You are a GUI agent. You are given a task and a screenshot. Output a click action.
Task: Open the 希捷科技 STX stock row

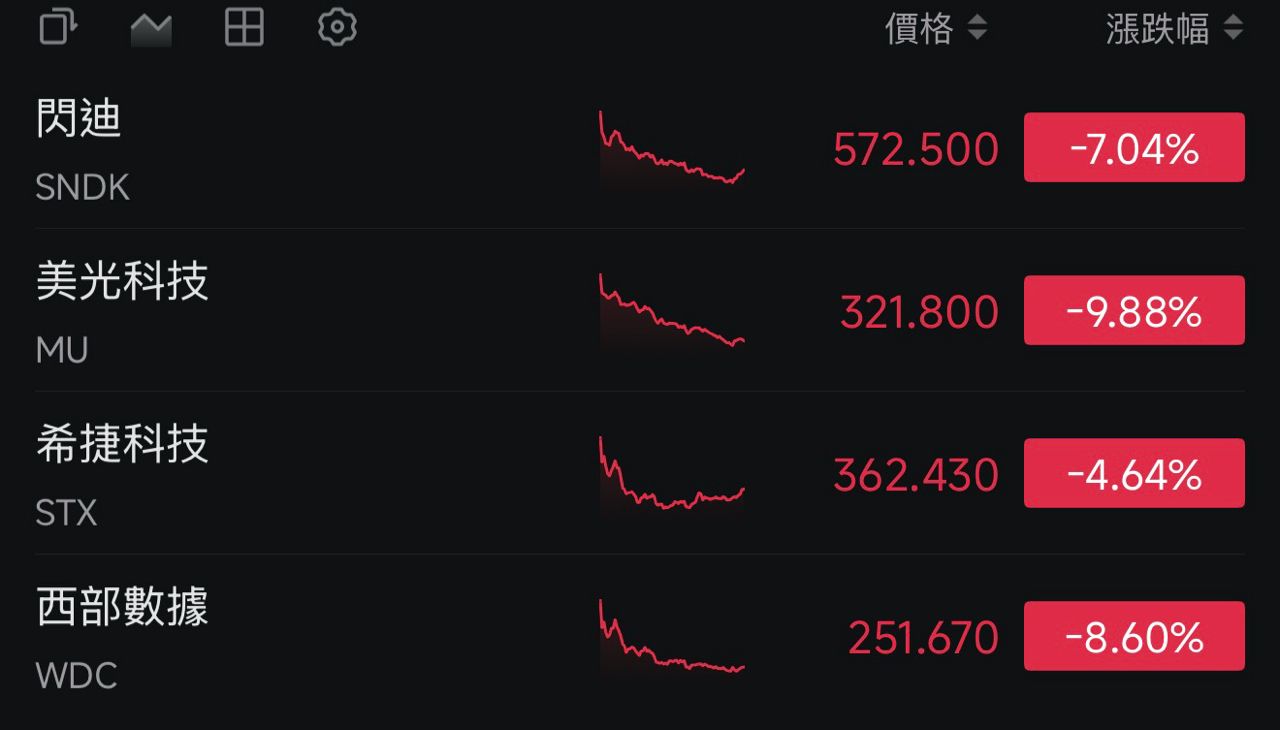[300, 474]
